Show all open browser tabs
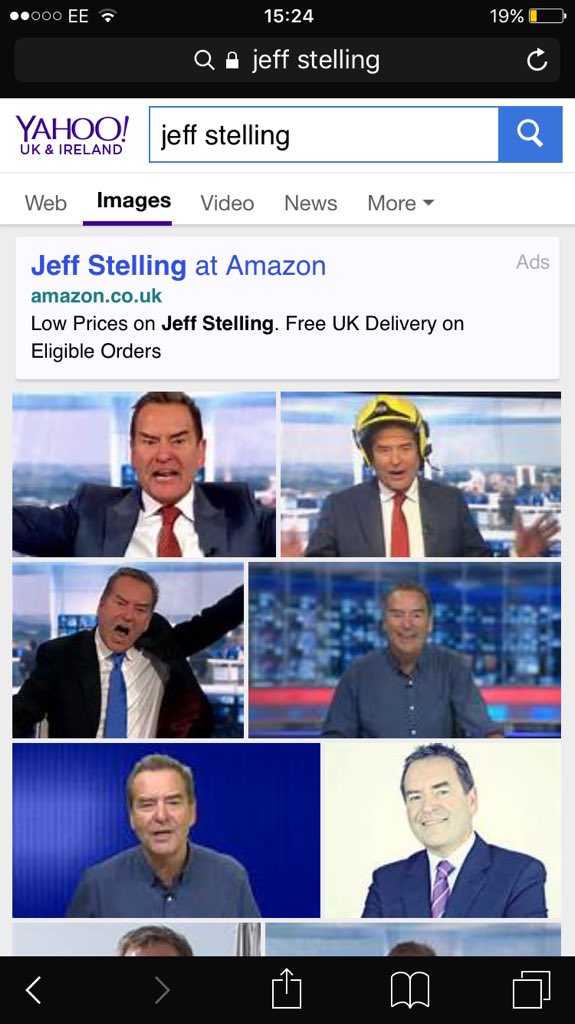This screenshot has width=575, height=1024. click(531, 990)
